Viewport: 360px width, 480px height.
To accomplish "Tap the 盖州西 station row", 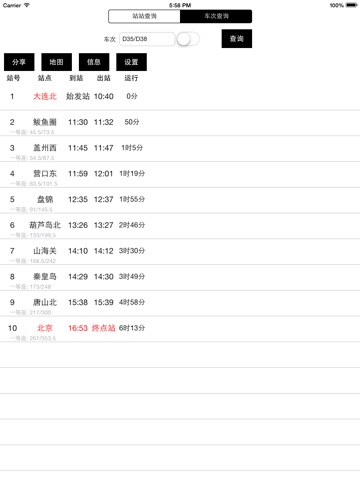I will (180, 149).
